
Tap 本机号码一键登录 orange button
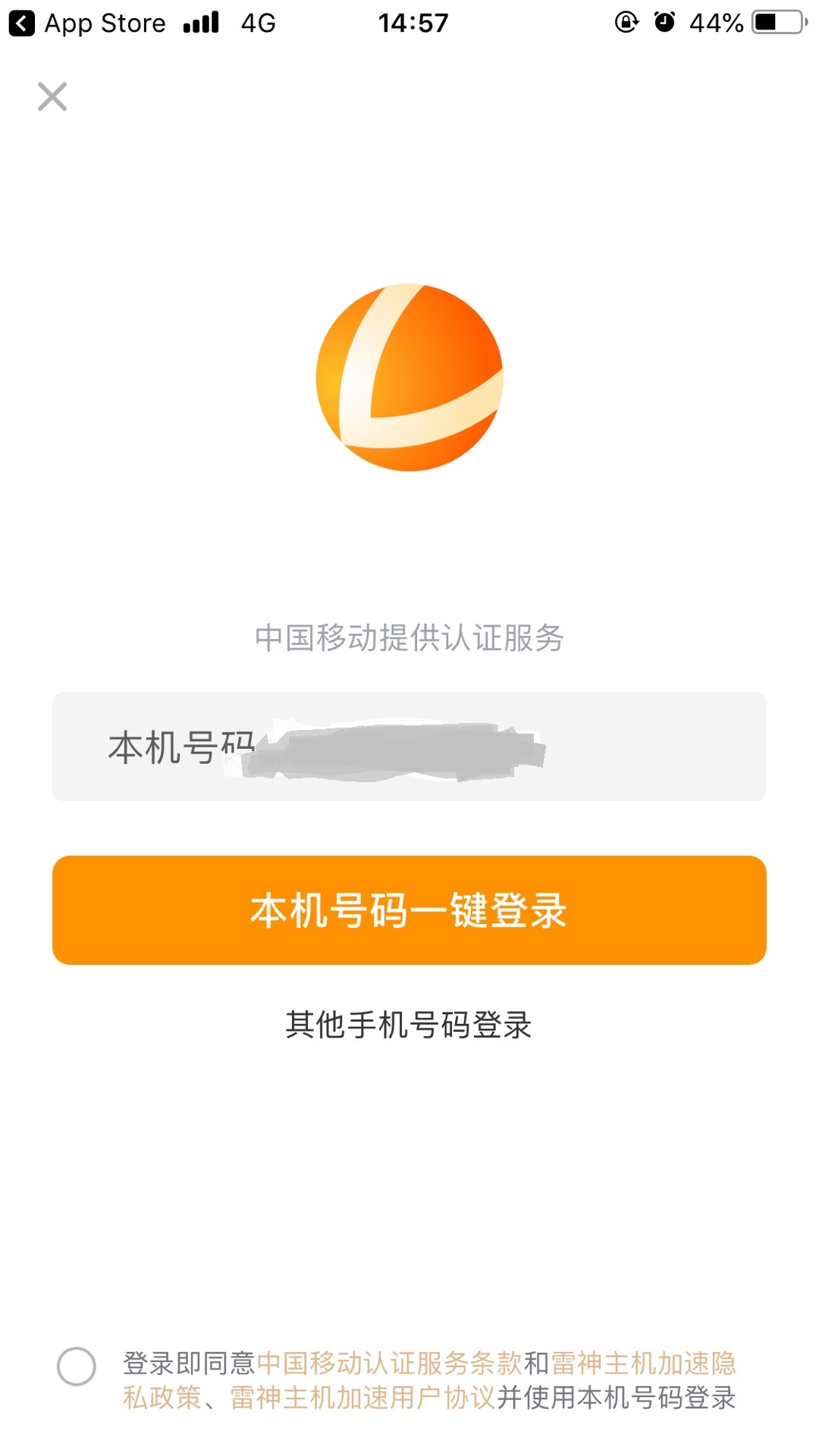pos(409,909)
